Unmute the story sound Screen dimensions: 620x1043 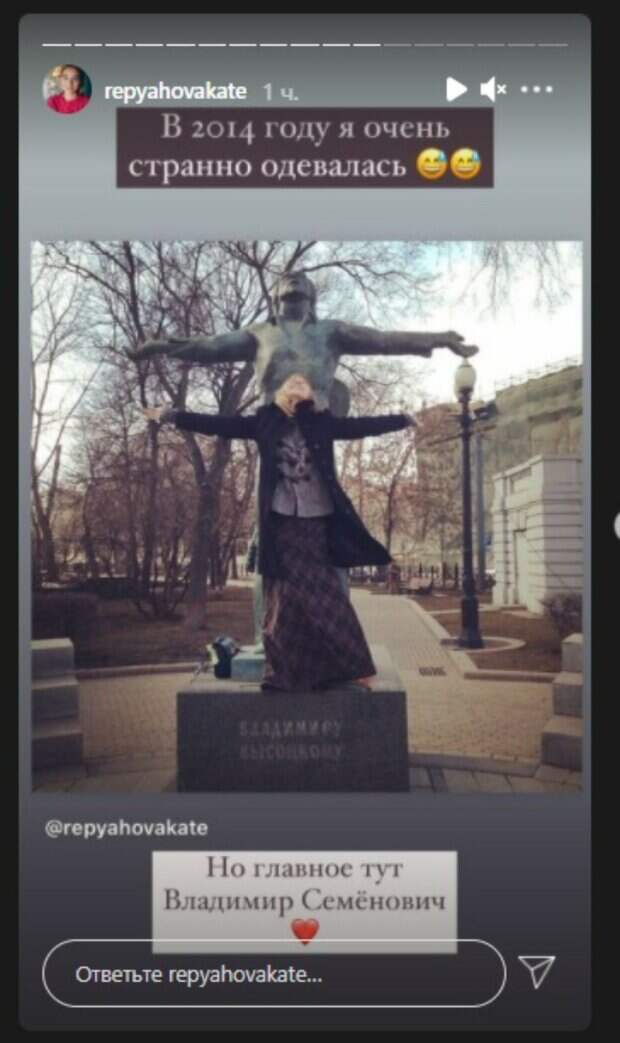pyautogui.click(x=493, y=90)
